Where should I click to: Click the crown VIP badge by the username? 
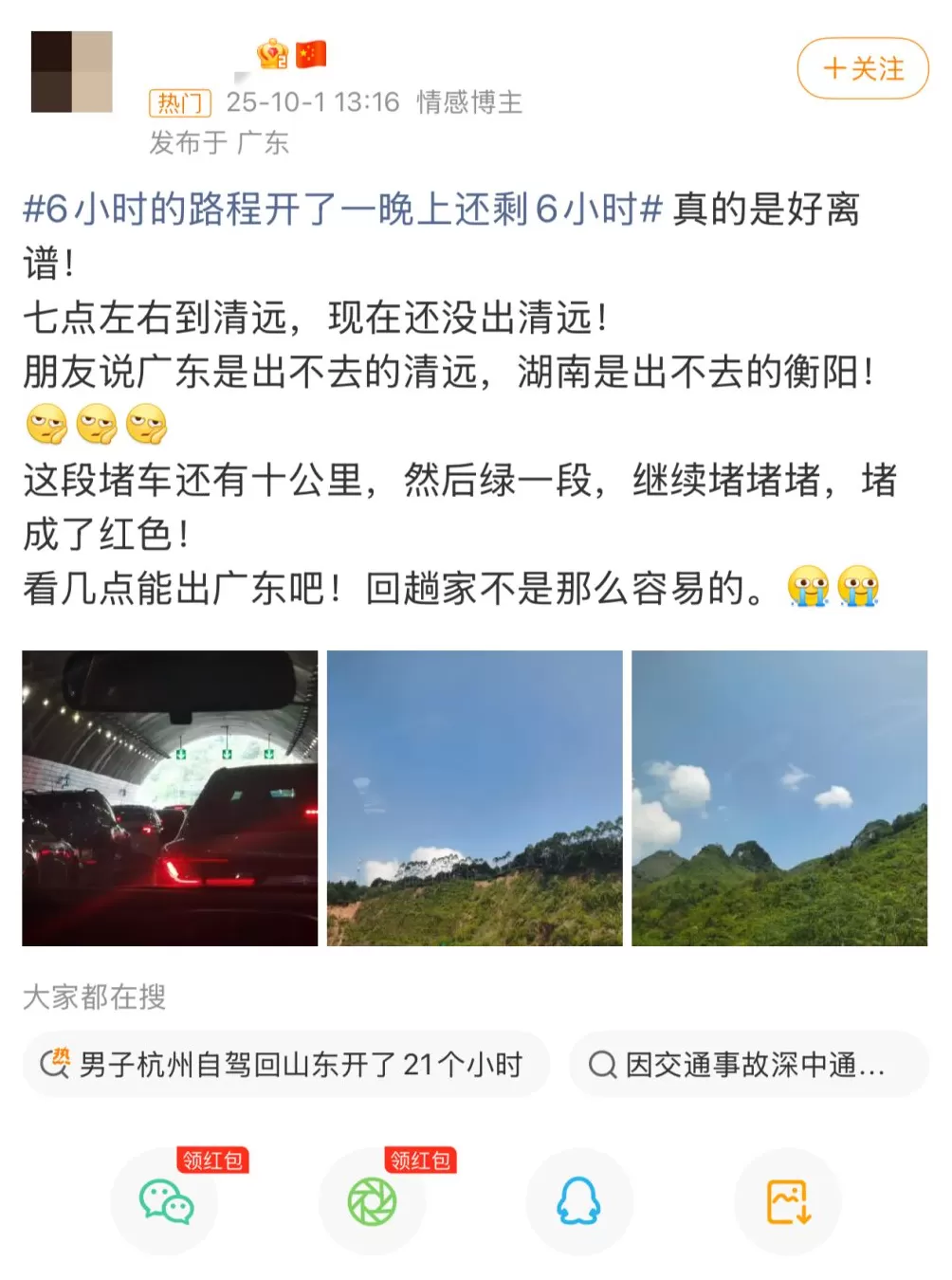(x=274, y=54)
